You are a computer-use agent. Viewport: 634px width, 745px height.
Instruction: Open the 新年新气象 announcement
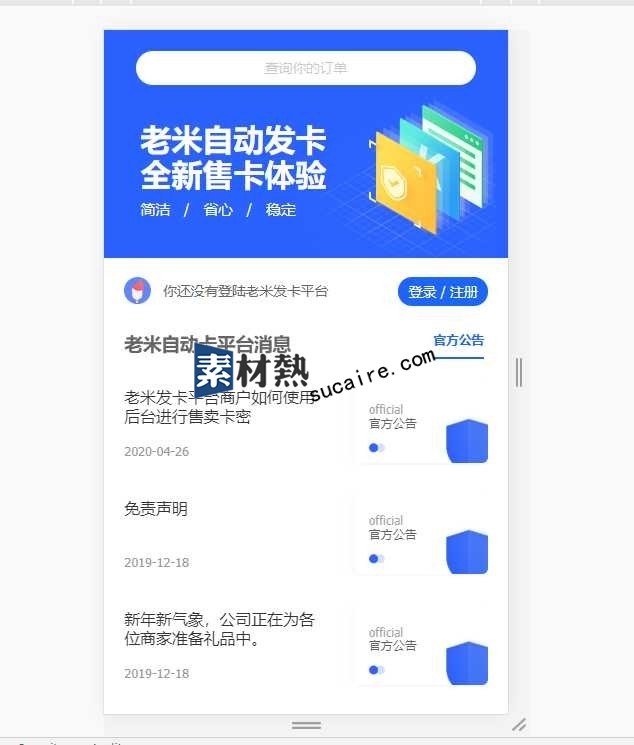[220, 630]
